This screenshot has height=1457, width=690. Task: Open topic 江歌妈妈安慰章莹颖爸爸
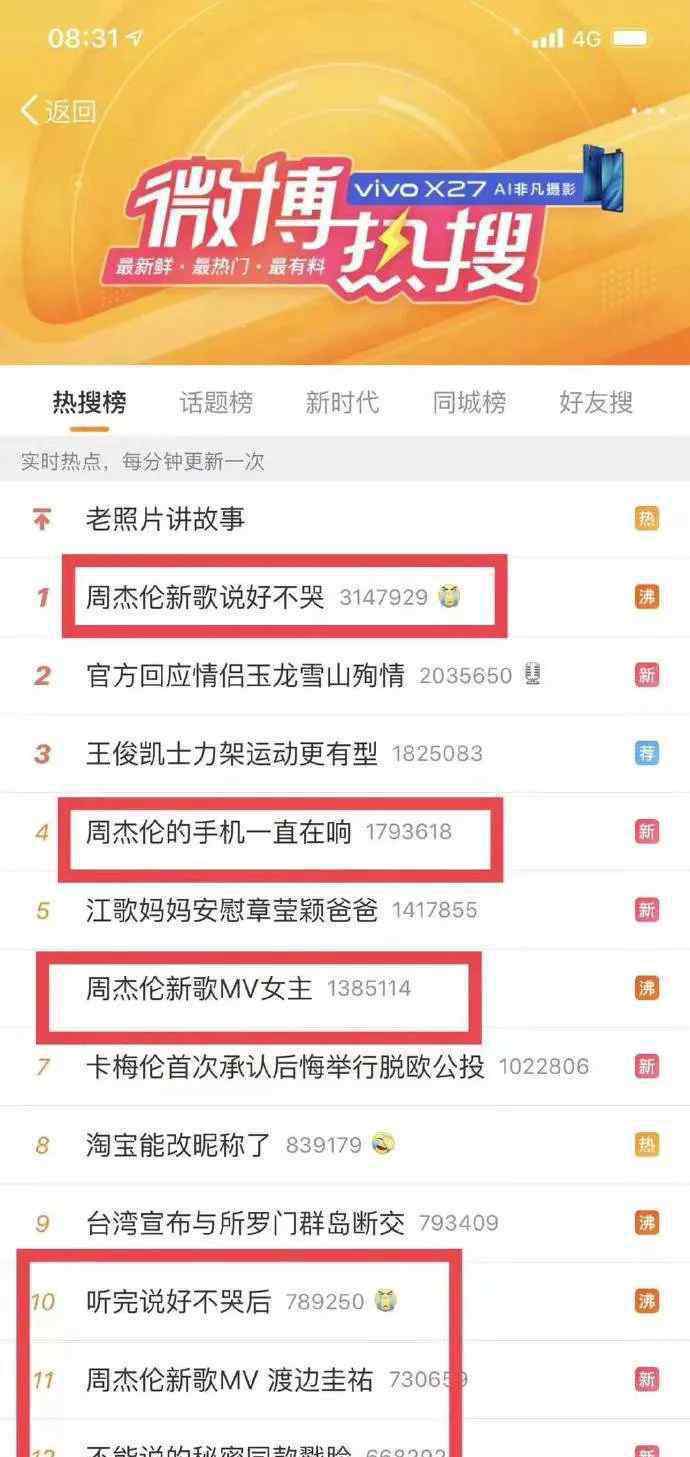tap(345, 909)
